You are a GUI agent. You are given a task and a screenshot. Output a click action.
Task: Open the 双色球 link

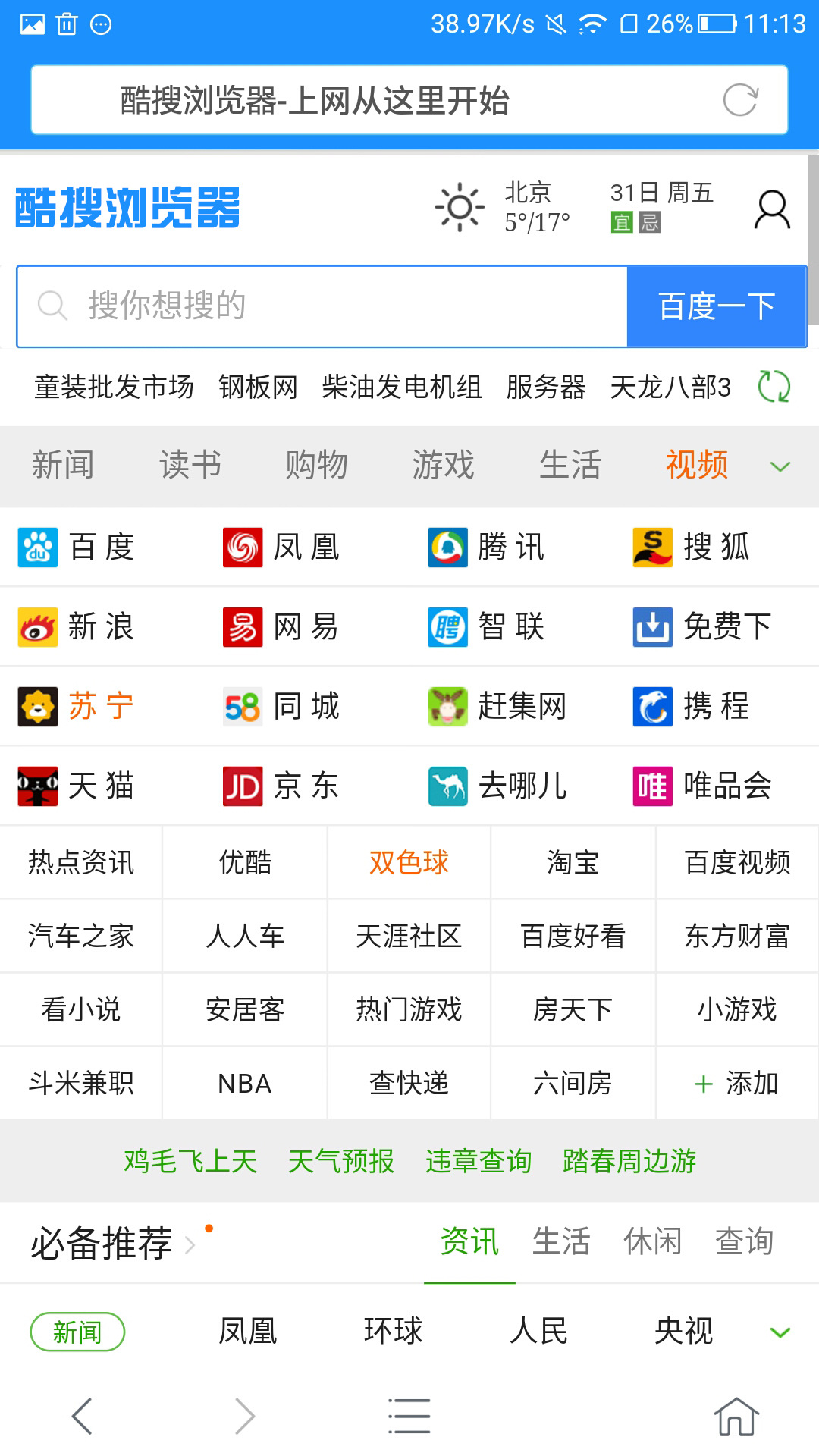[x=409, y=862]
